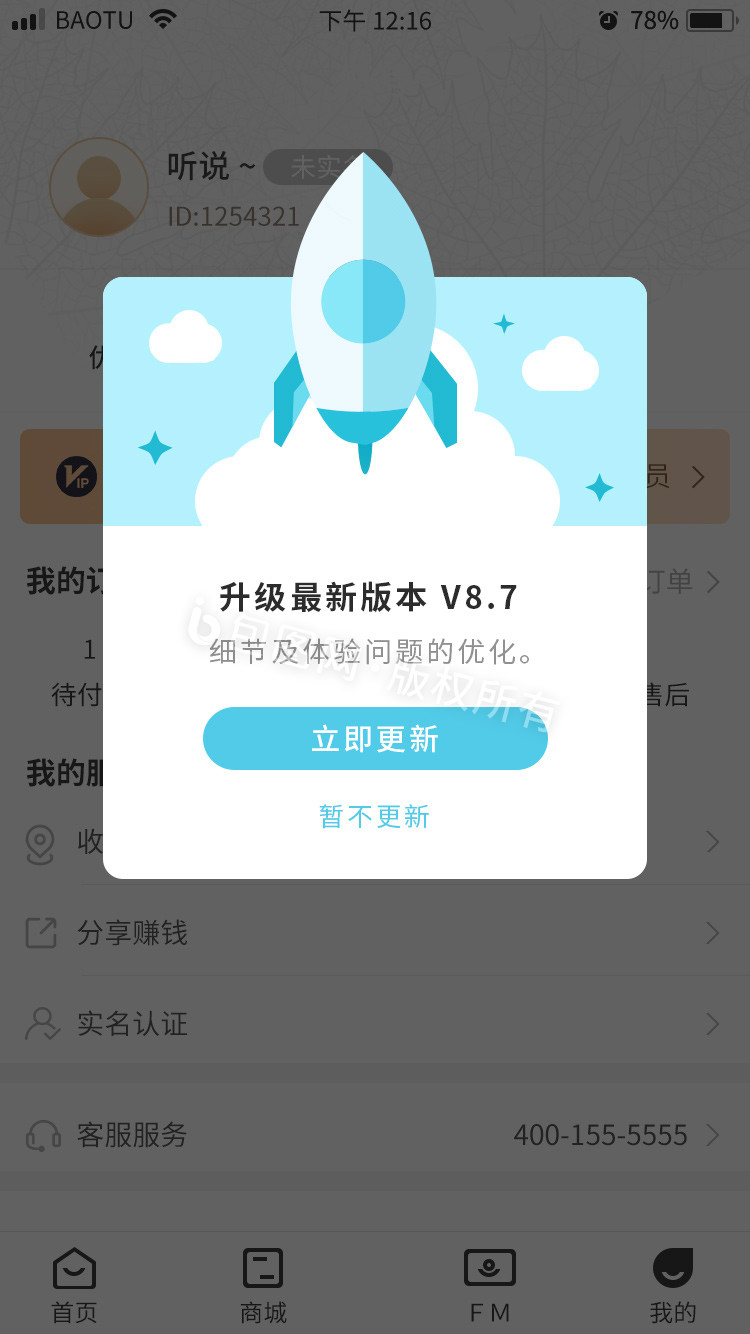Expand the 实名认证 row chevron
750x1334 pixels.
(x=712, y=1024)
